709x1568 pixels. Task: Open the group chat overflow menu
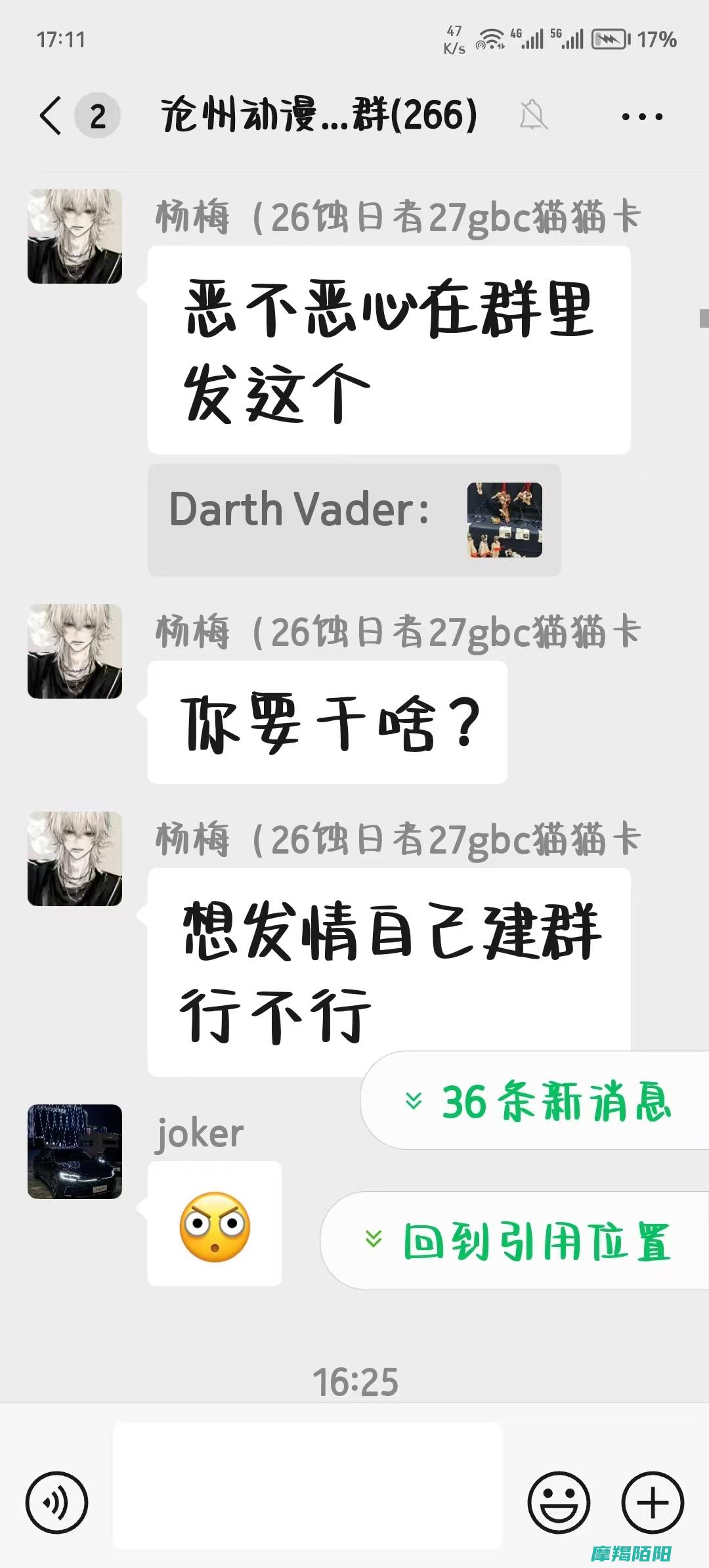point(641,117)
